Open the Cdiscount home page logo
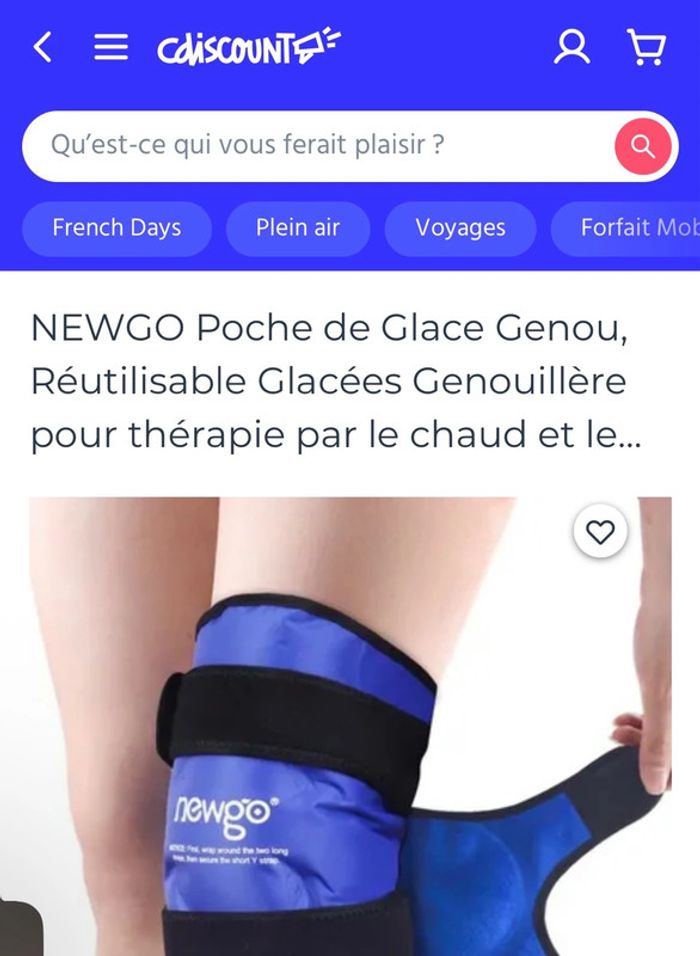Screen dimensions: 700x956 [249, 47]
